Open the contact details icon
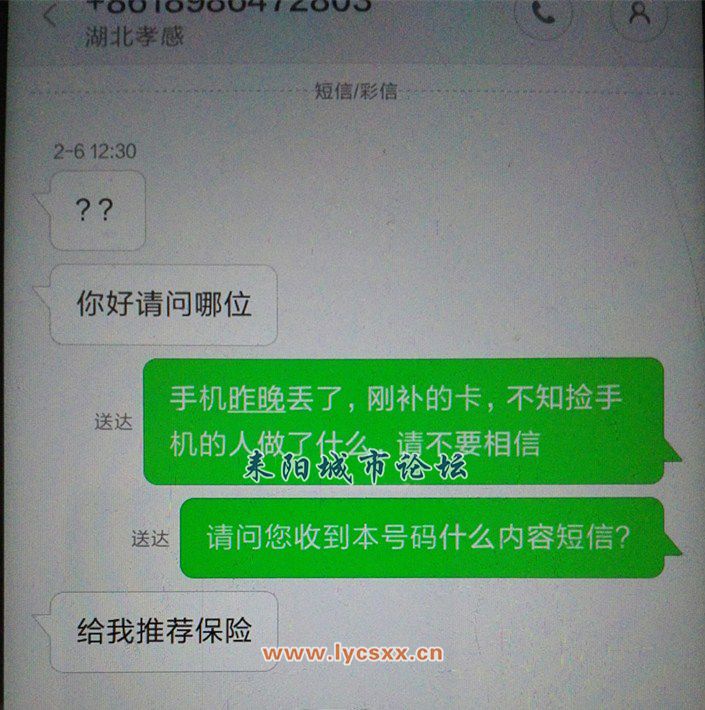Screen dimensions: 705x710 [638, 14]
